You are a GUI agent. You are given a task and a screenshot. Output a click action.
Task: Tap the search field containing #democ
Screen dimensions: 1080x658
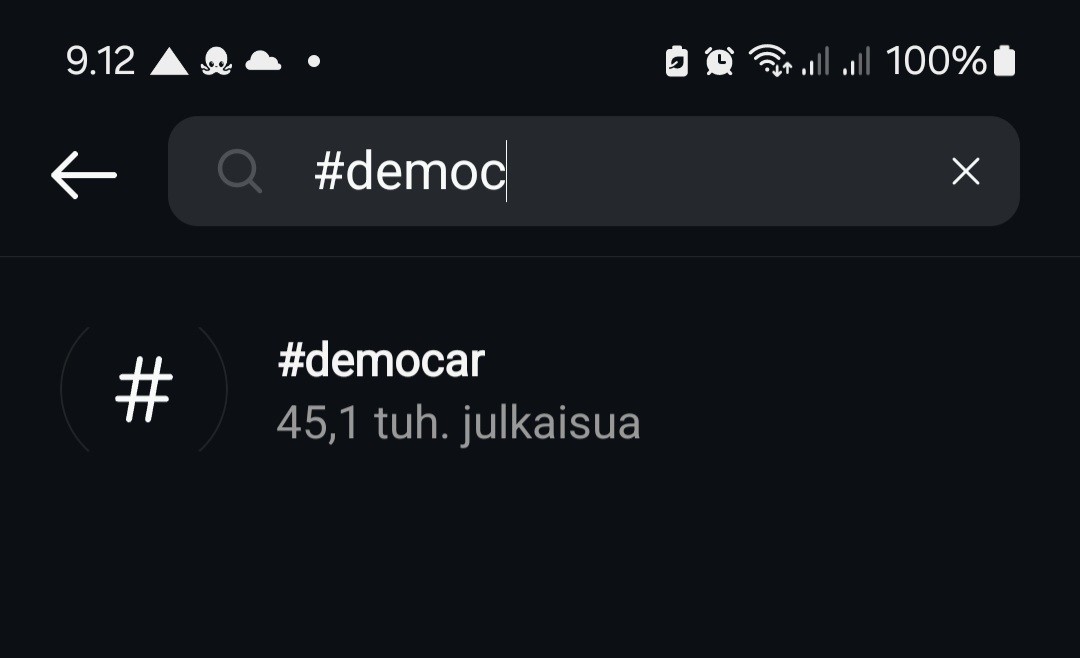point(594,171)
